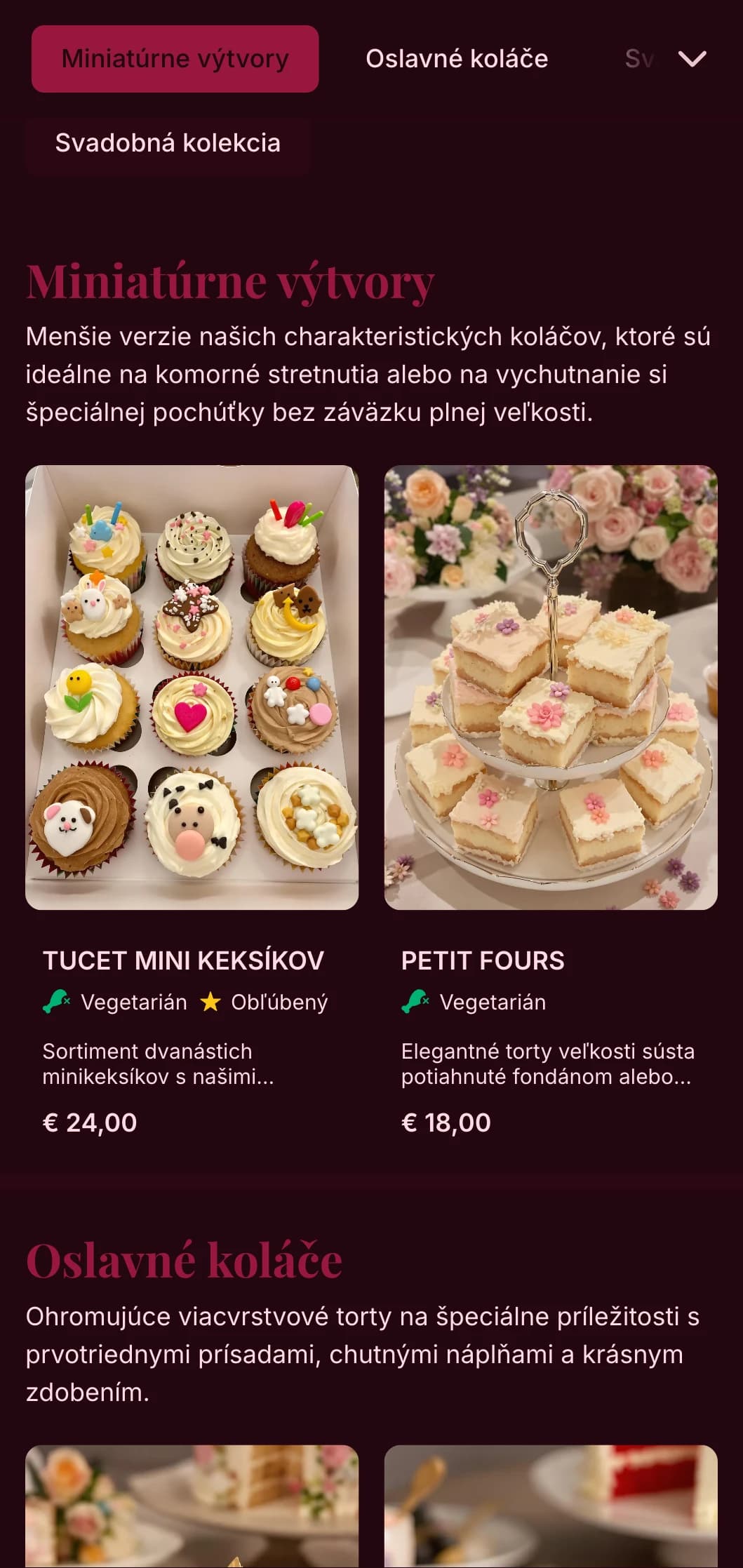Click the Miniatúrne výtvory section heading
This screenshot has height=1568, width=743.
click(229, 283)
